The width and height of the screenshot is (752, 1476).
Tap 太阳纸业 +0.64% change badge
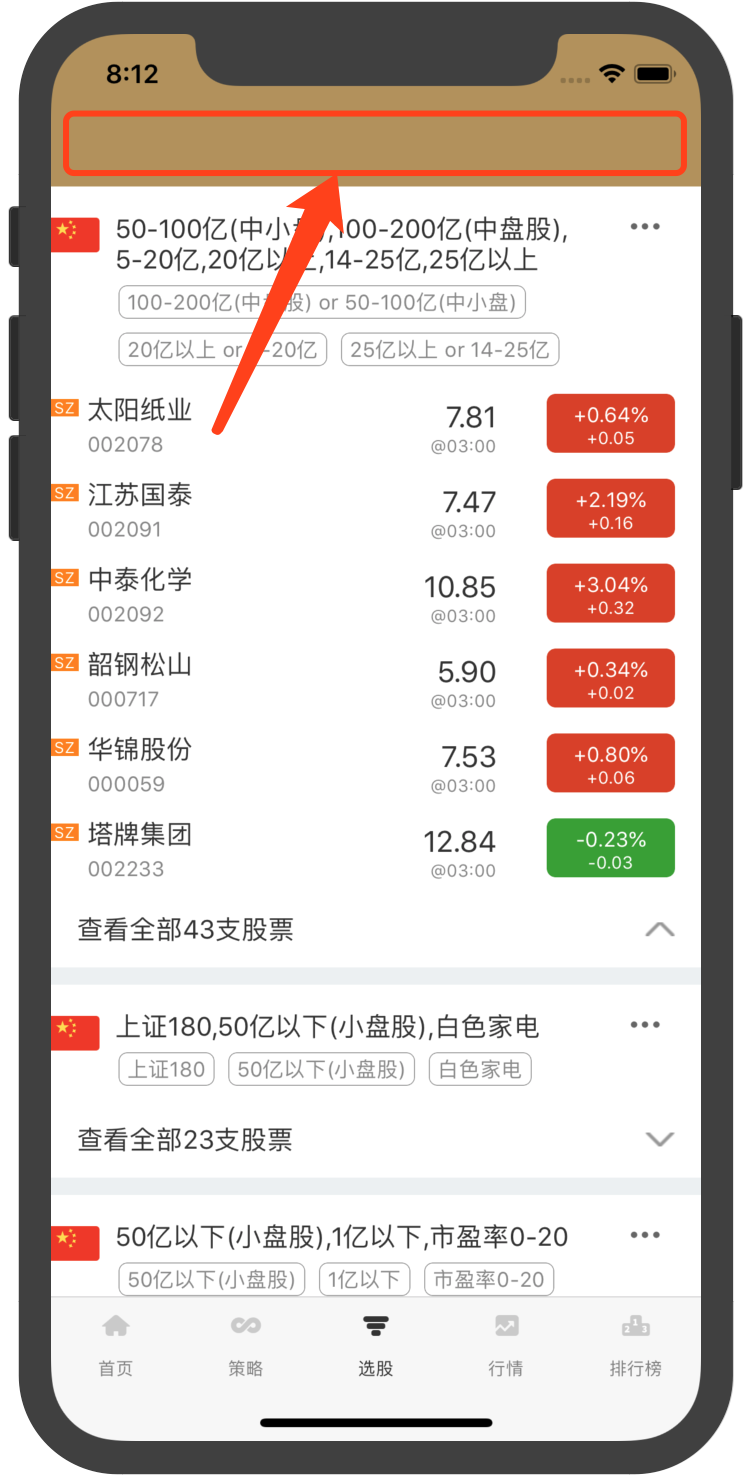tap(611, 424)
